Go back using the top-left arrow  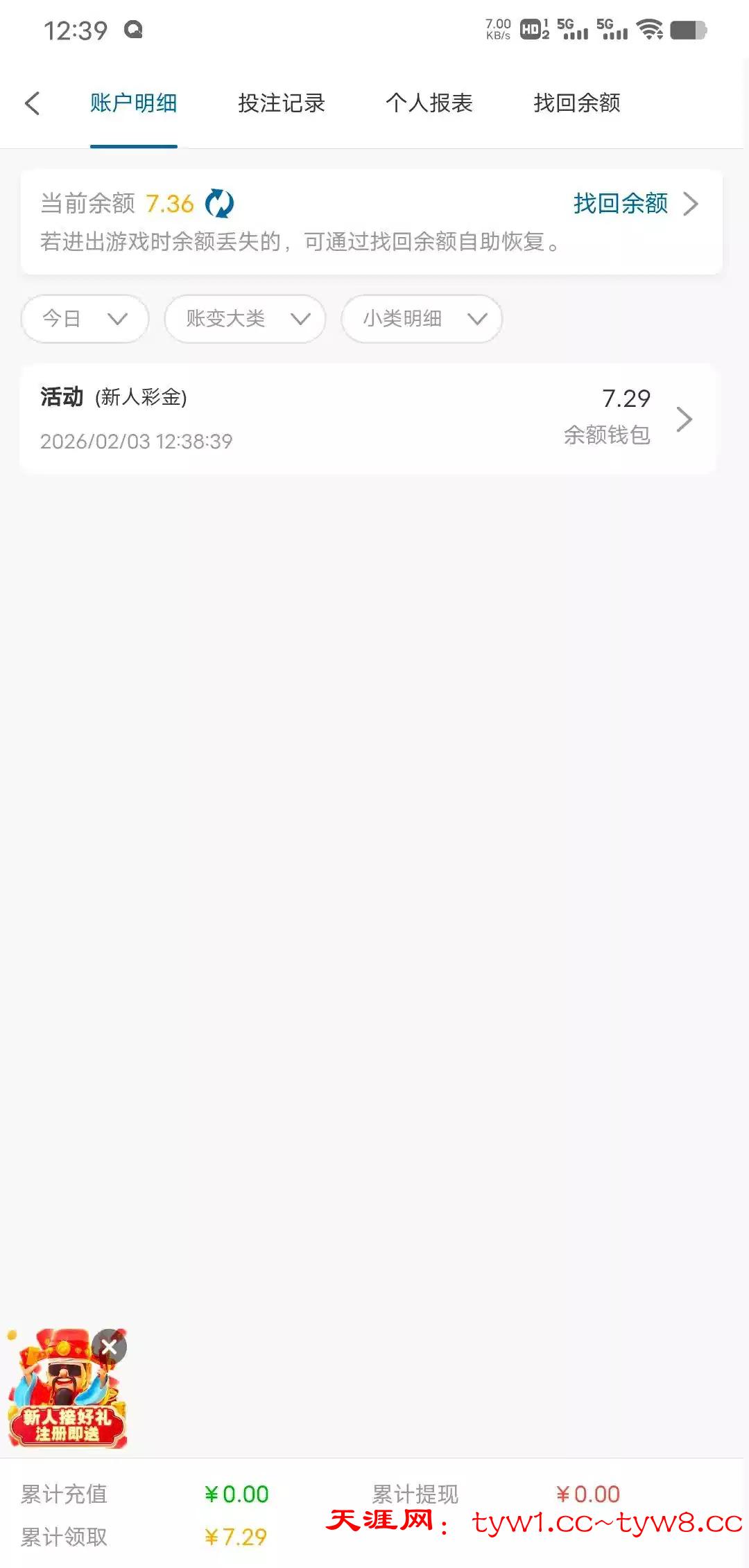[x=33, y=103]
